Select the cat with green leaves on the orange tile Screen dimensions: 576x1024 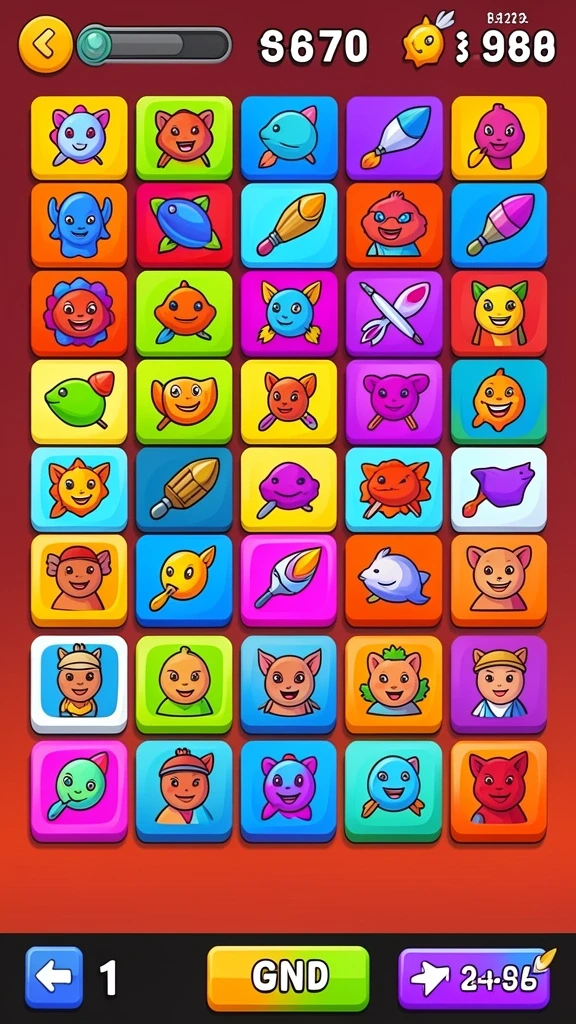pos(394,684)
